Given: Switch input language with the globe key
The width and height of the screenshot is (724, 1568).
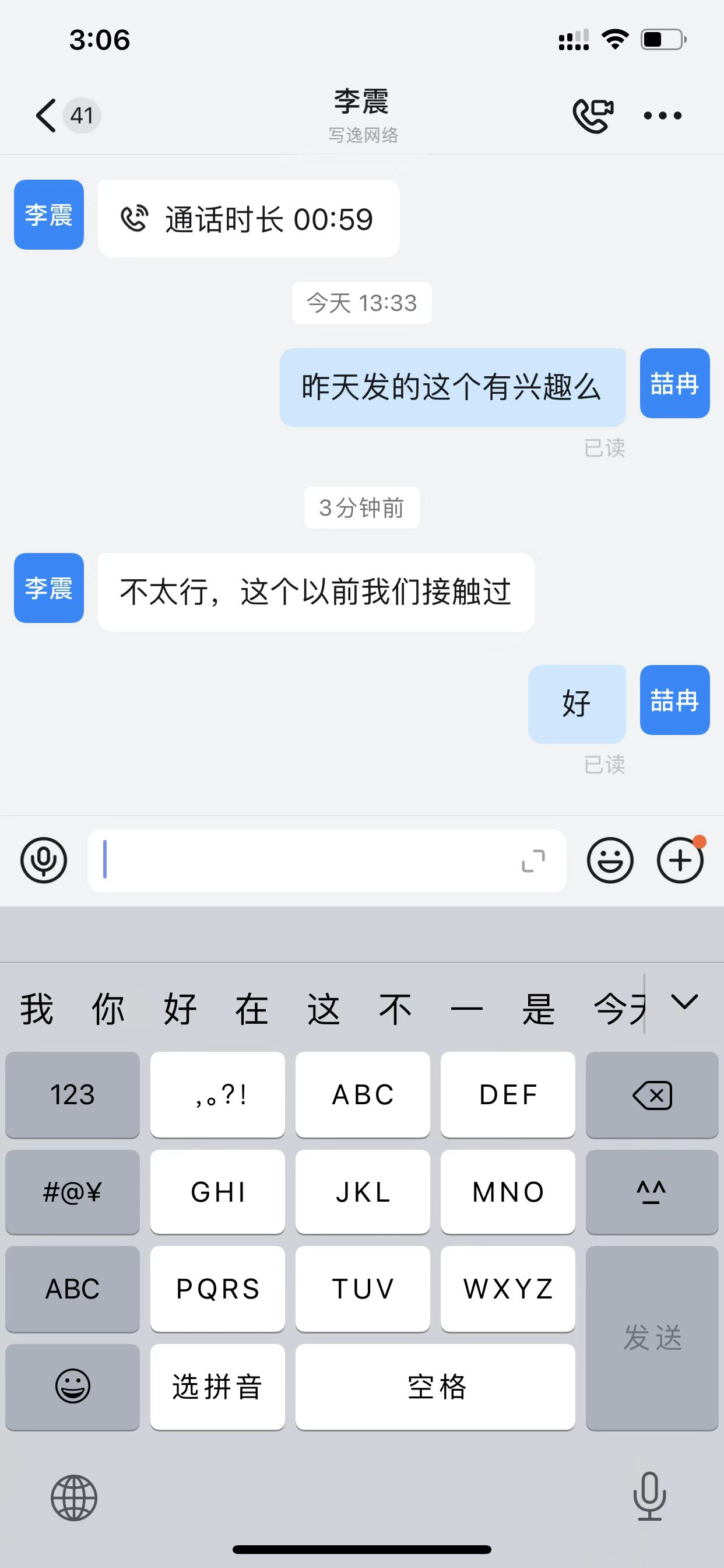Looking at the screenshot, I should tap(73, 1497).
